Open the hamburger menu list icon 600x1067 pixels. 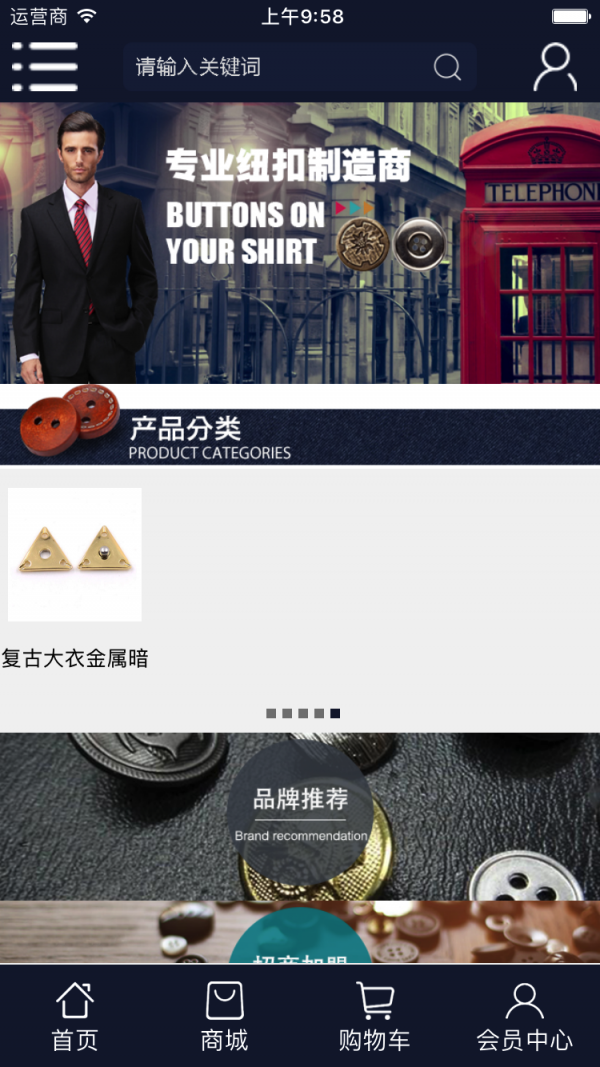[x=45, y=67]
